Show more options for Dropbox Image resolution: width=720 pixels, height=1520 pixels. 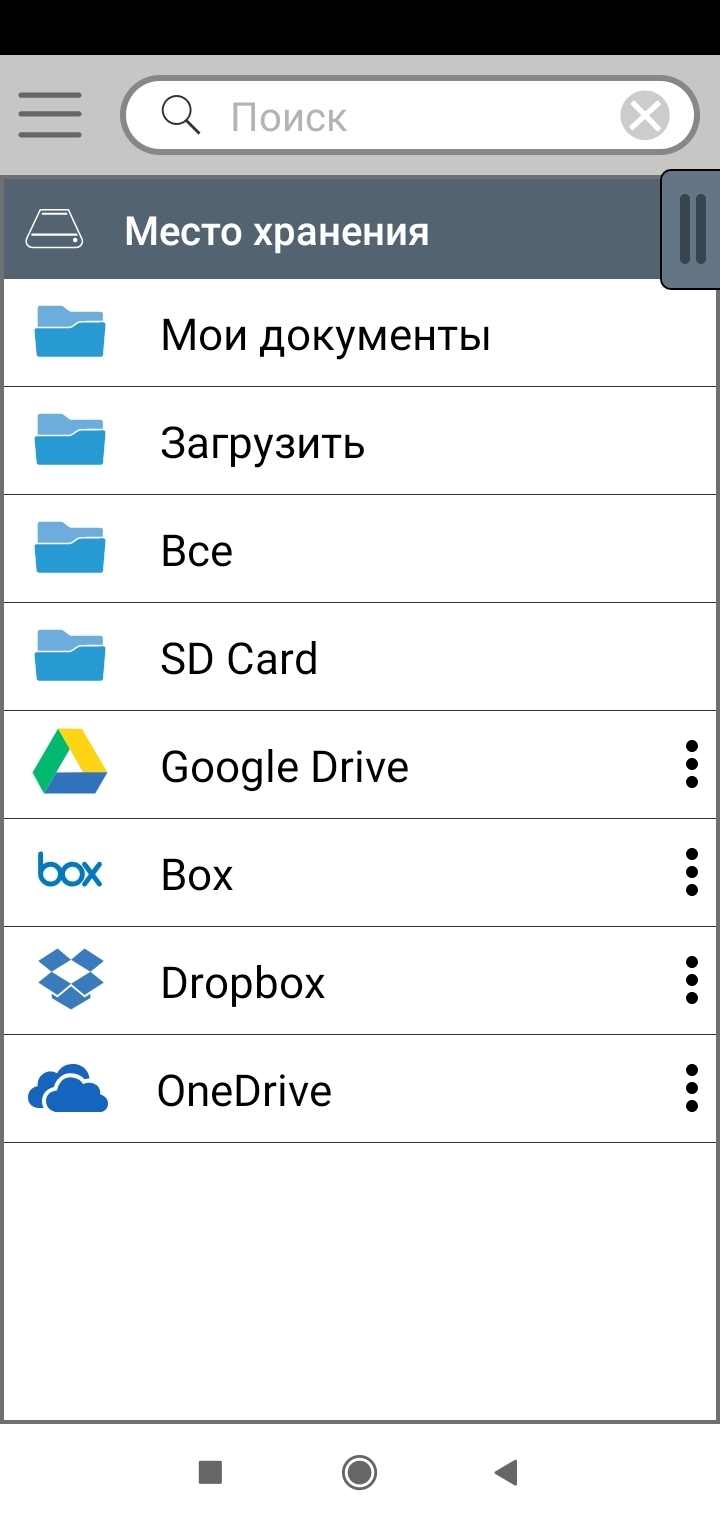pos(692,981)
